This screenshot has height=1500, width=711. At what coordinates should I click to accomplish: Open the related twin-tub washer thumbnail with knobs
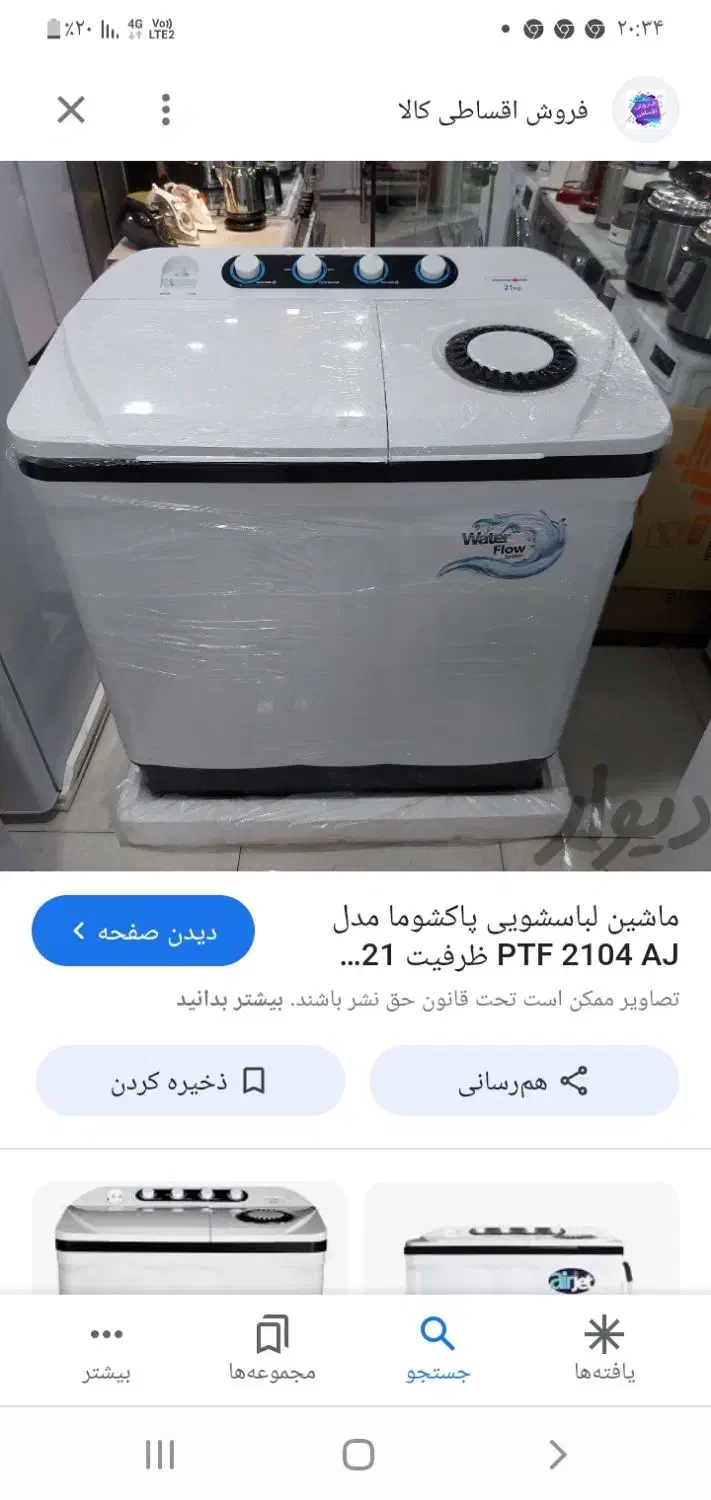pos(190,1238)
